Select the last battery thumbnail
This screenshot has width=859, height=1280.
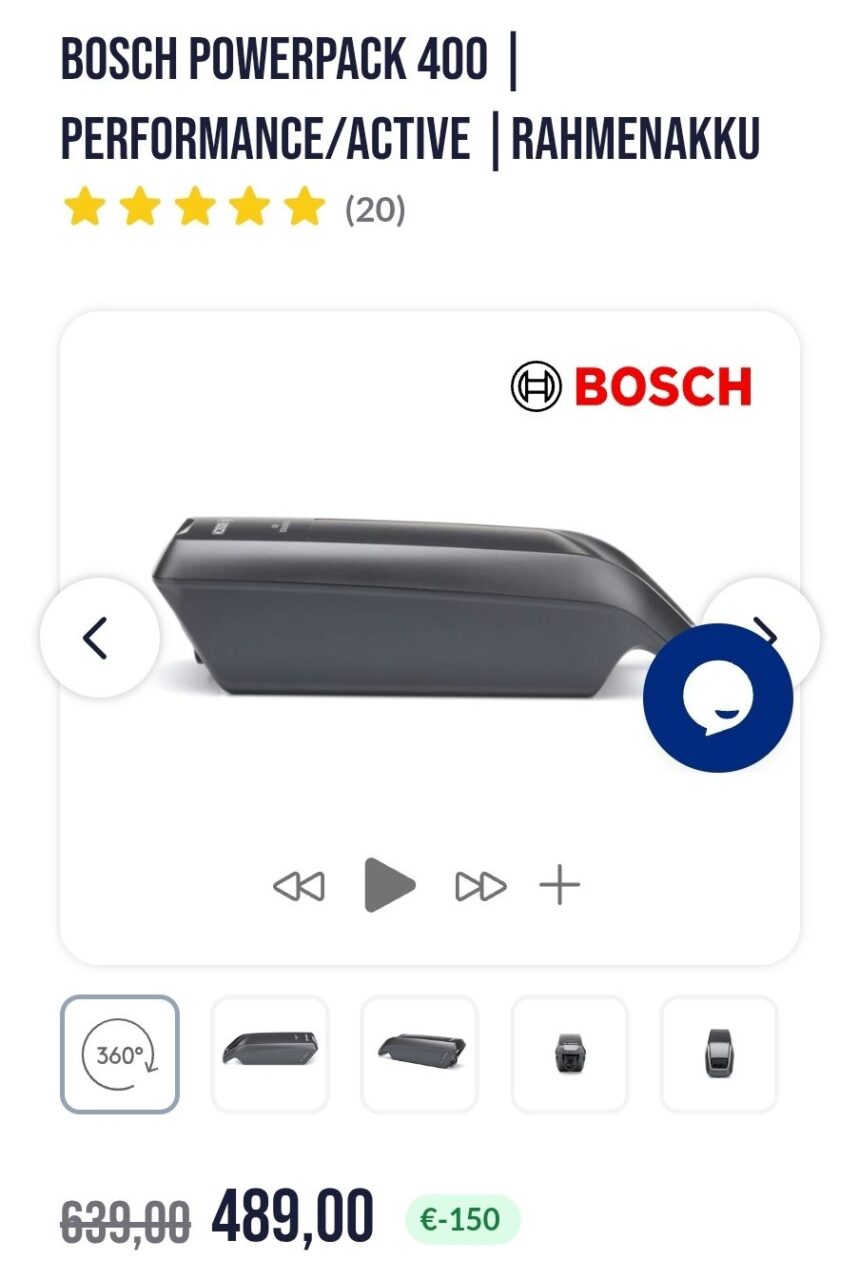pos(719,1054)
